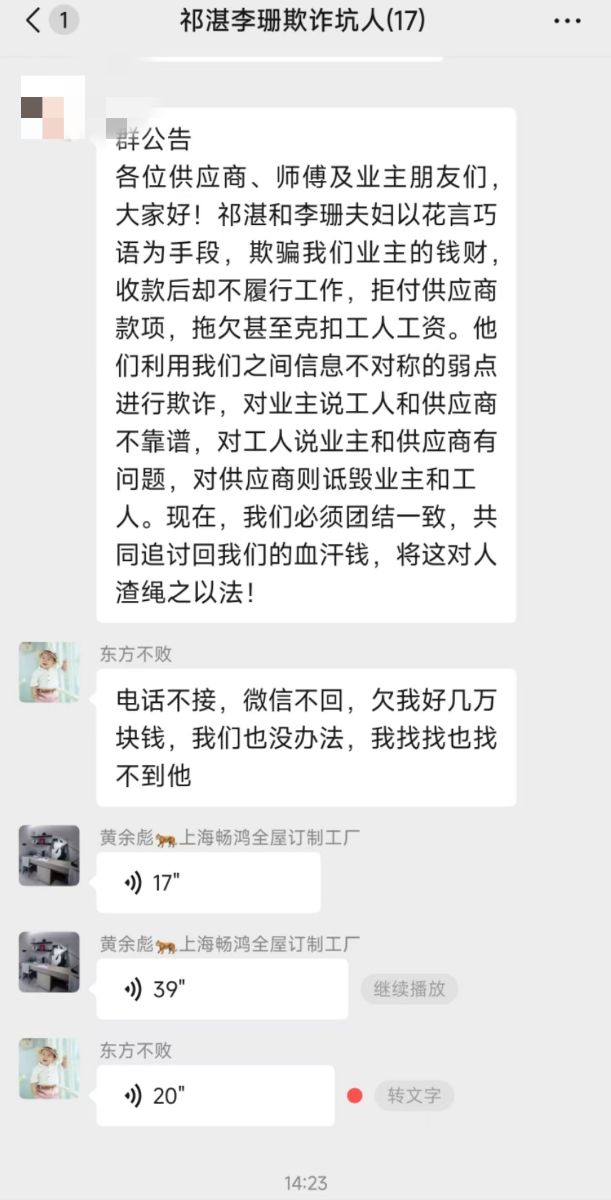Viewport: 611px width, 1200px height.
Task: Open 黄余彪's avatar beside the 17-second voice
Action: point(49,855)
